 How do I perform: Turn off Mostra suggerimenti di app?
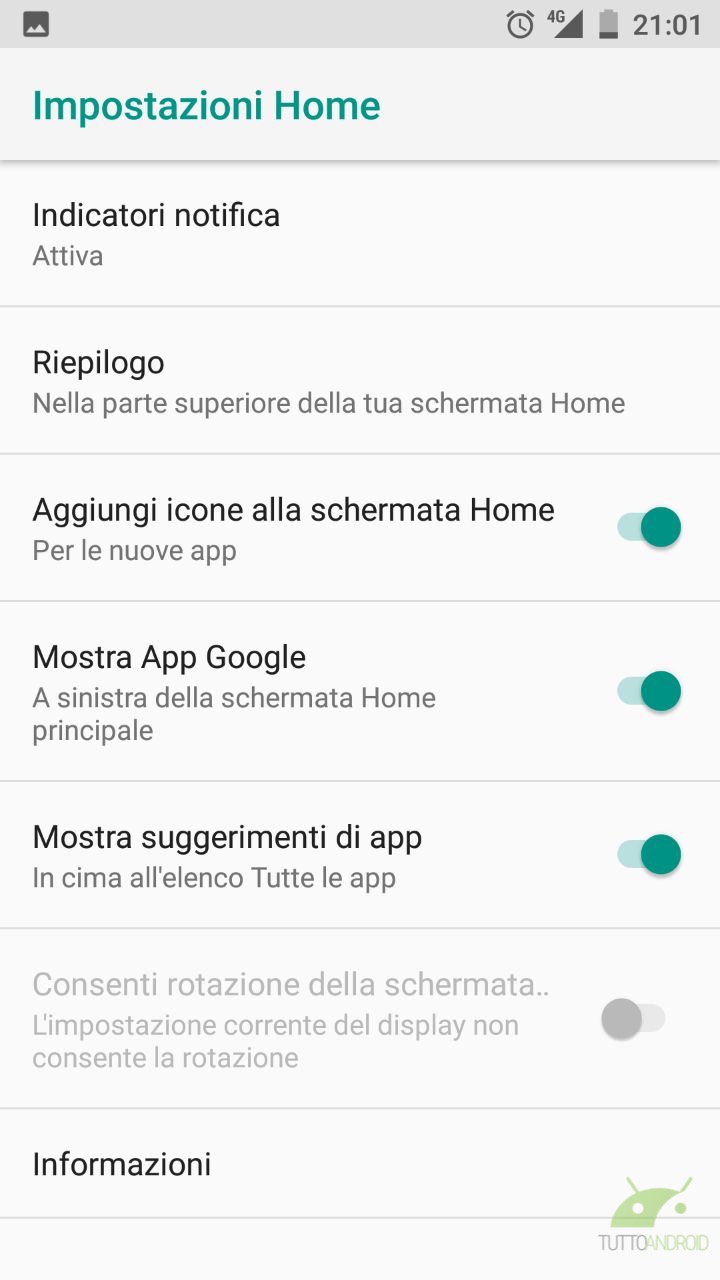649,855
